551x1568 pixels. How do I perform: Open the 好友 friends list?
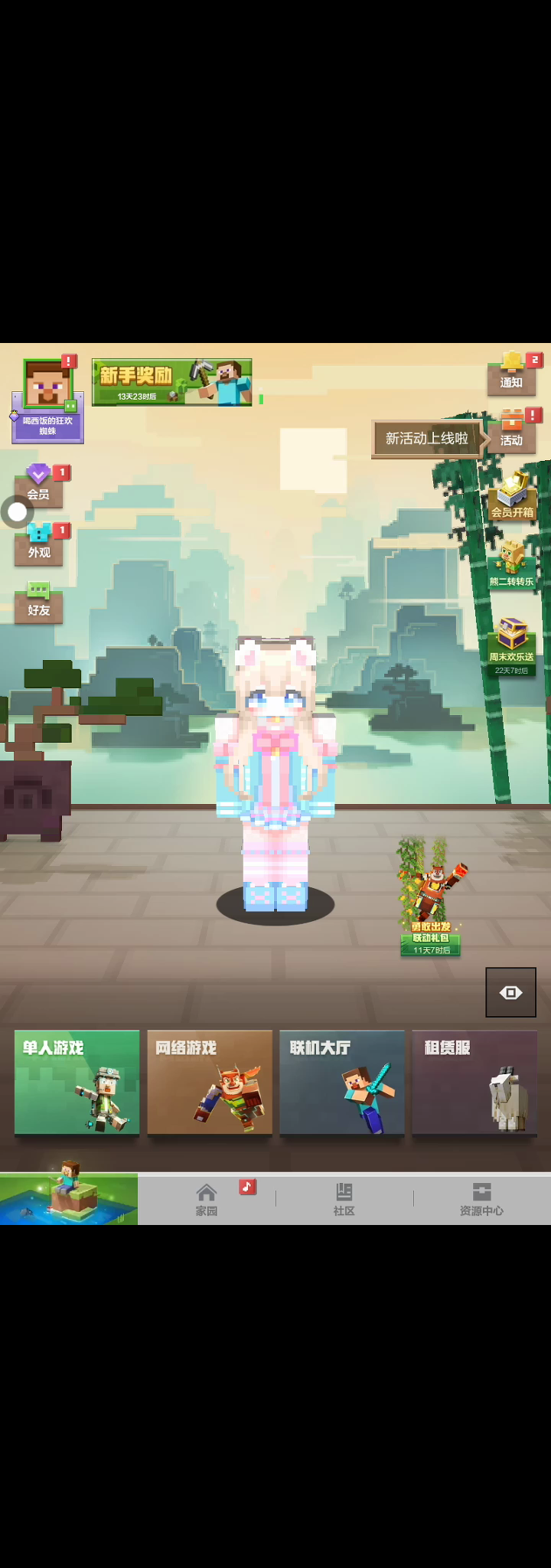(39, 602)
